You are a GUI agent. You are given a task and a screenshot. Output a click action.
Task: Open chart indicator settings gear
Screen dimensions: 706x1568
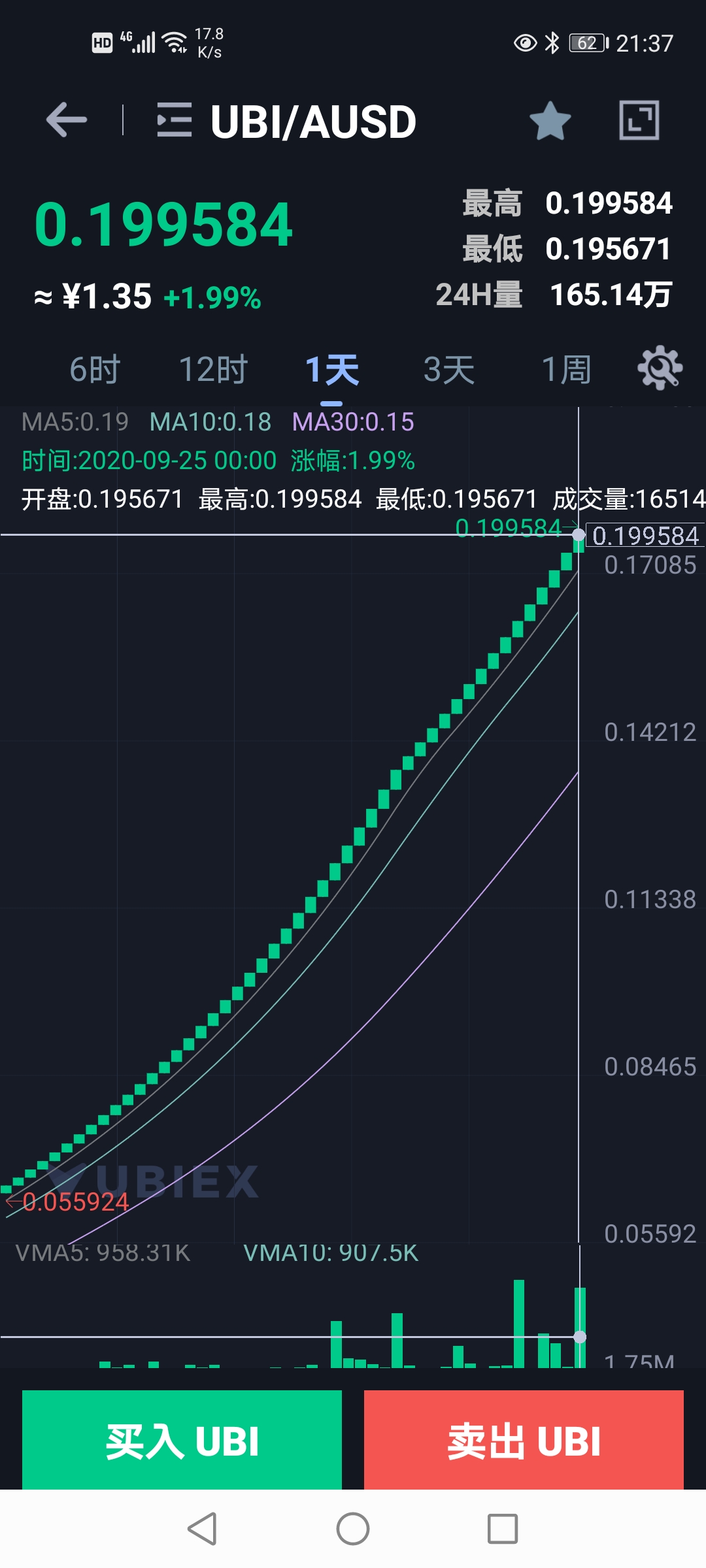click(660, 368)
